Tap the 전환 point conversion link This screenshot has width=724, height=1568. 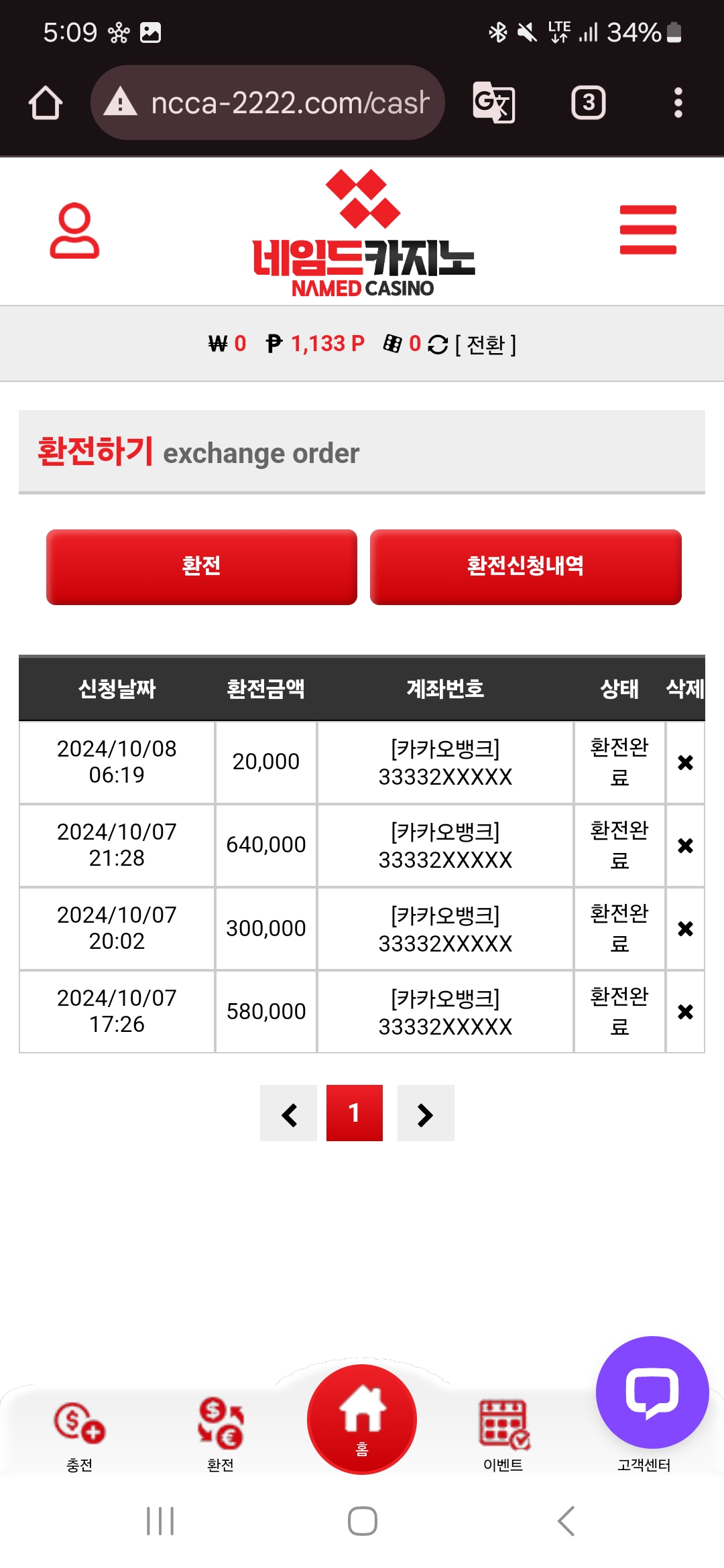point(485,344)
